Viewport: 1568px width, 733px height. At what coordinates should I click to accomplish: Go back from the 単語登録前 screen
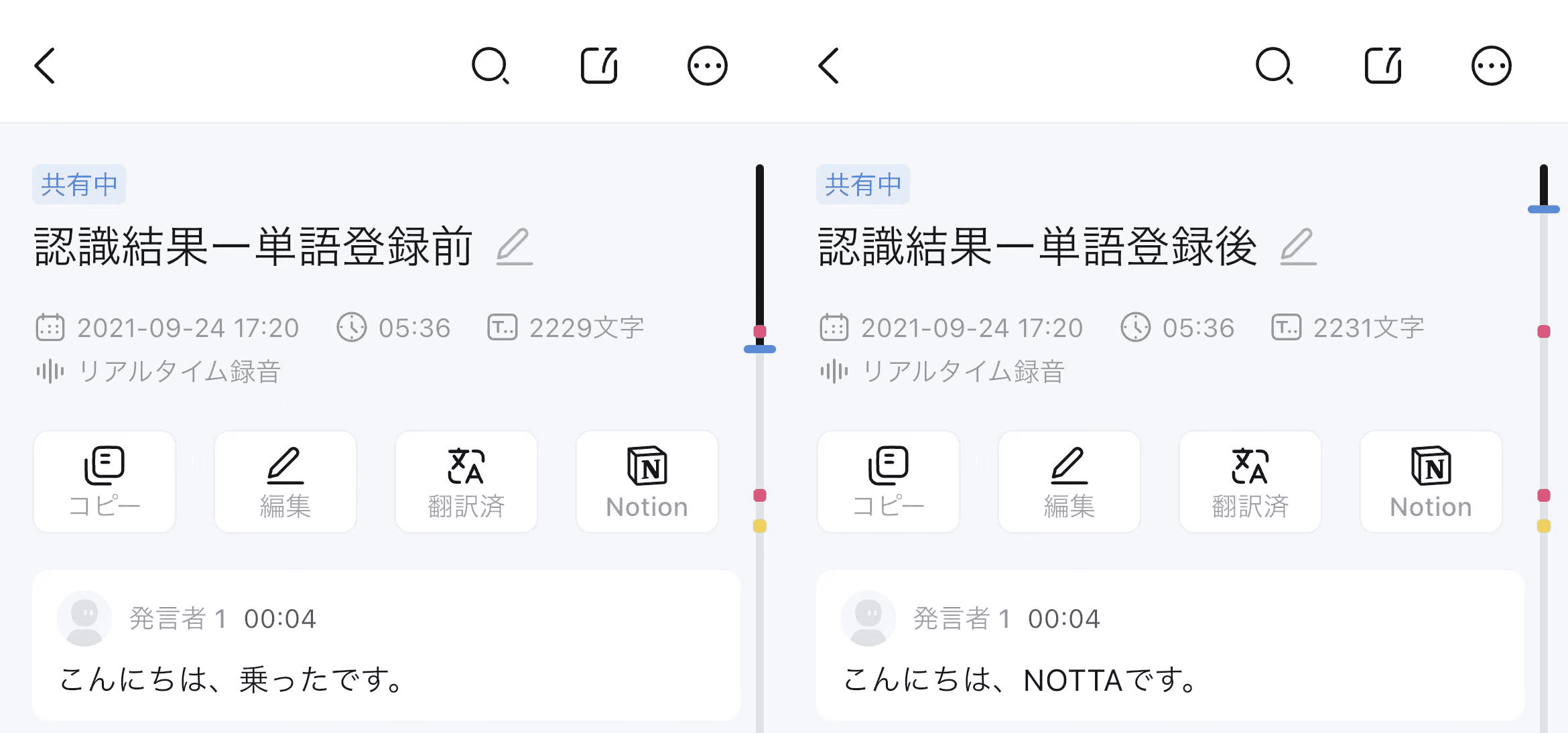[x=45, y=66]
